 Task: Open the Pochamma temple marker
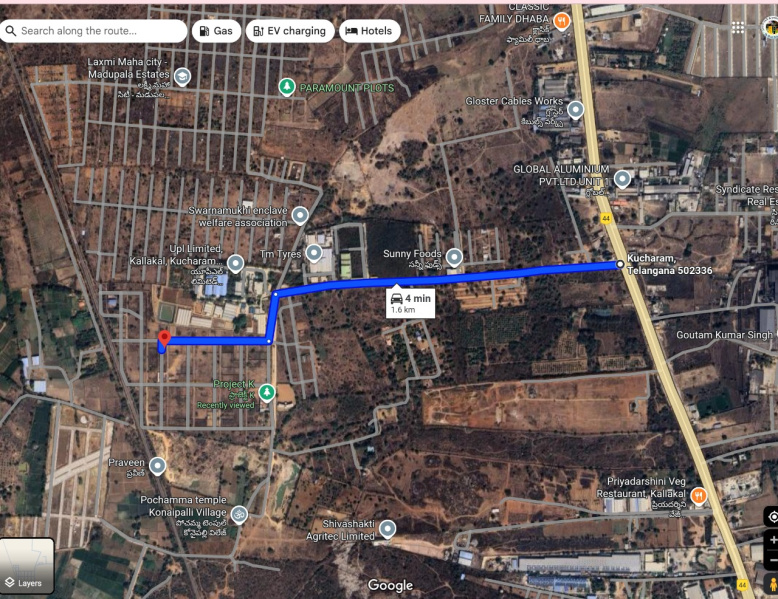(x=239, y=515)
